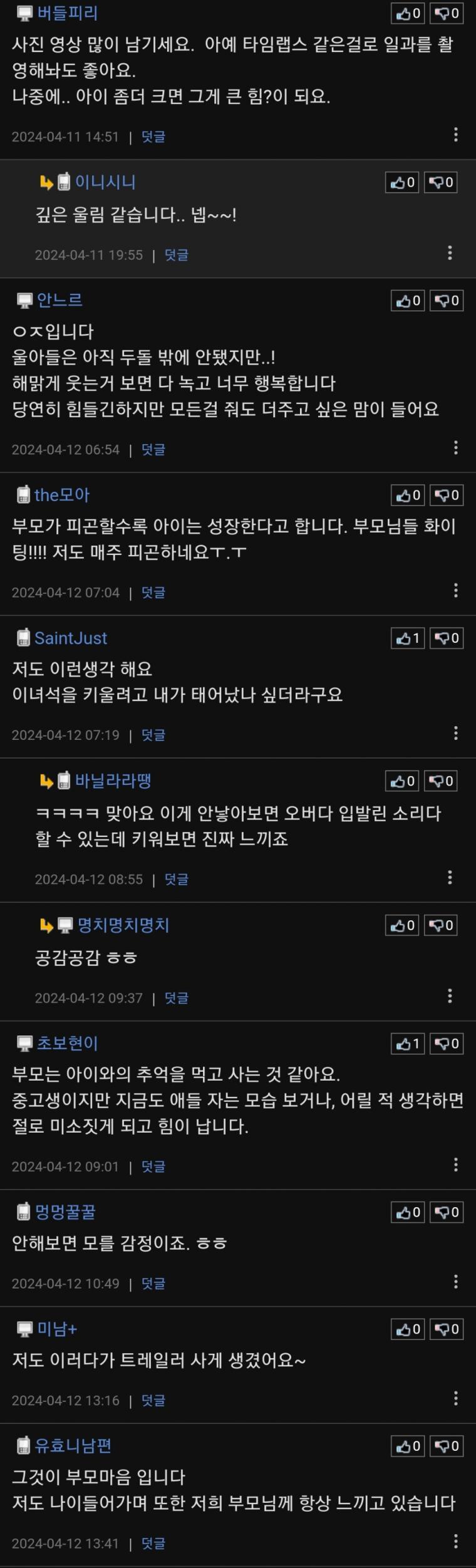Open overflow menu on 안느르's comment

point(455,448)
